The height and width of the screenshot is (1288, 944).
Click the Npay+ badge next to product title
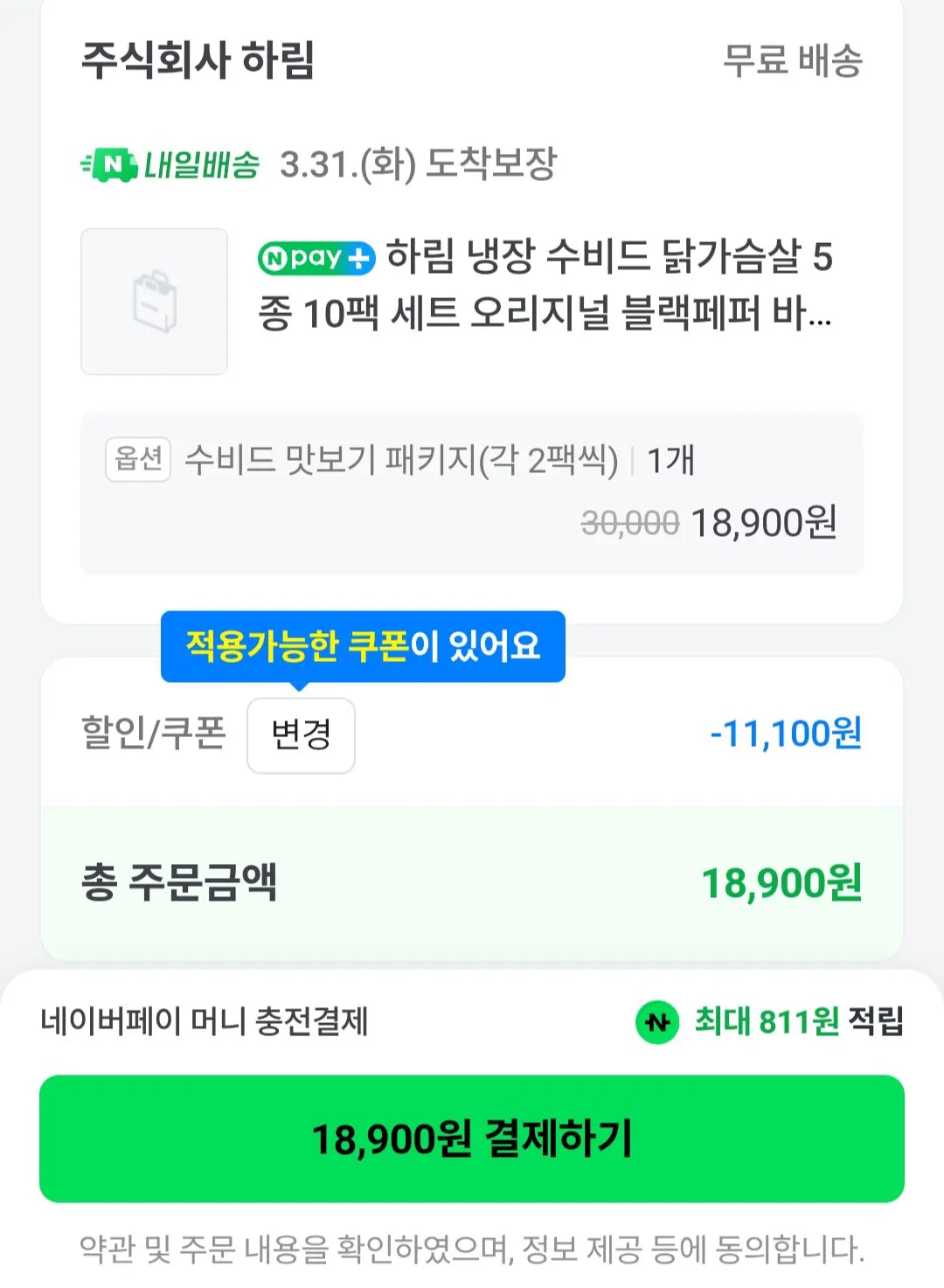315,260
